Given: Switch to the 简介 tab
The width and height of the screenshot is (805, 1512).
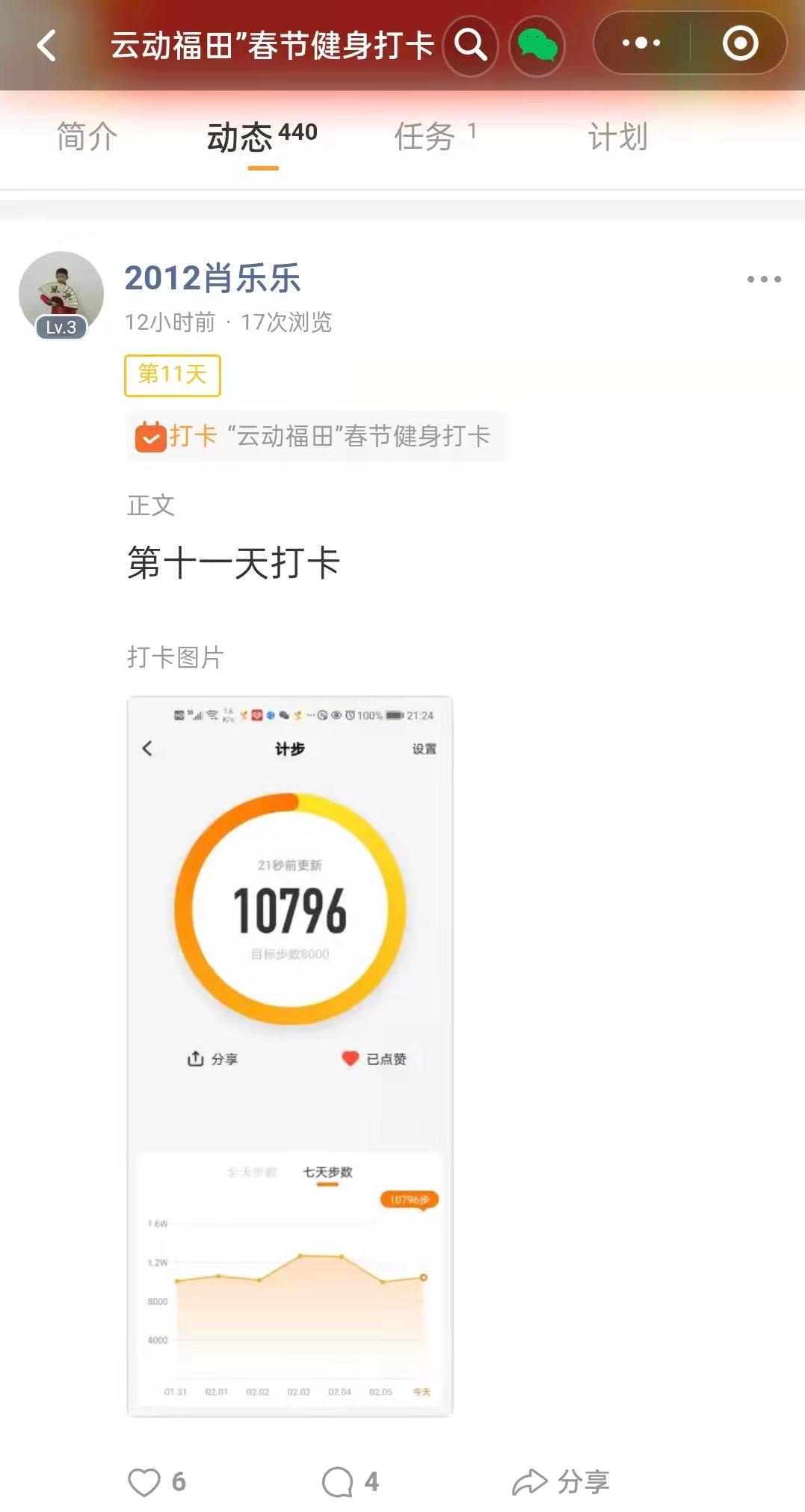Looking at the screenshot, I should click(x=87, y=137).
